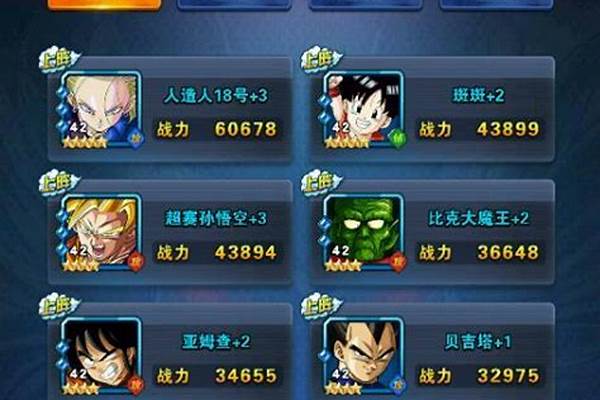This screenshot has width=600, height=400.
Task: Tap the 亚姆查+2 character card
Action: 170,355
